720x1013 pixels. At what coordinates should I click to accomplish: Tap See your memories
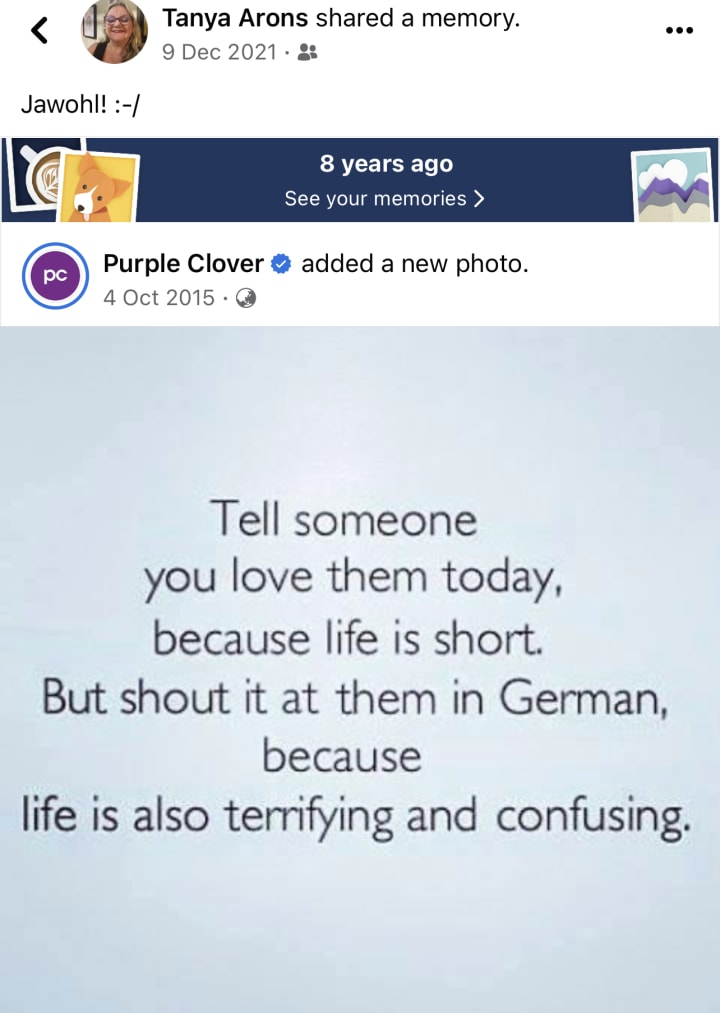click(384, 198)
